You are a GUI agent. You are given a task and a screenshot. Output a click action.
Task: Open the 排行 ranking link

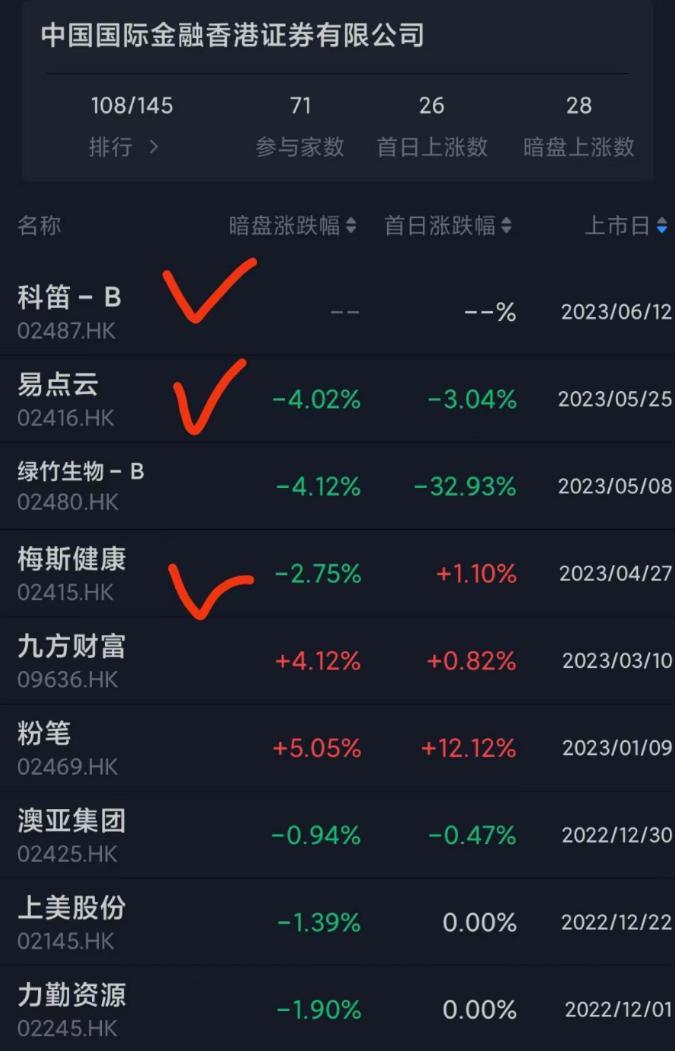pyautogui.click(x=124, y=147)
